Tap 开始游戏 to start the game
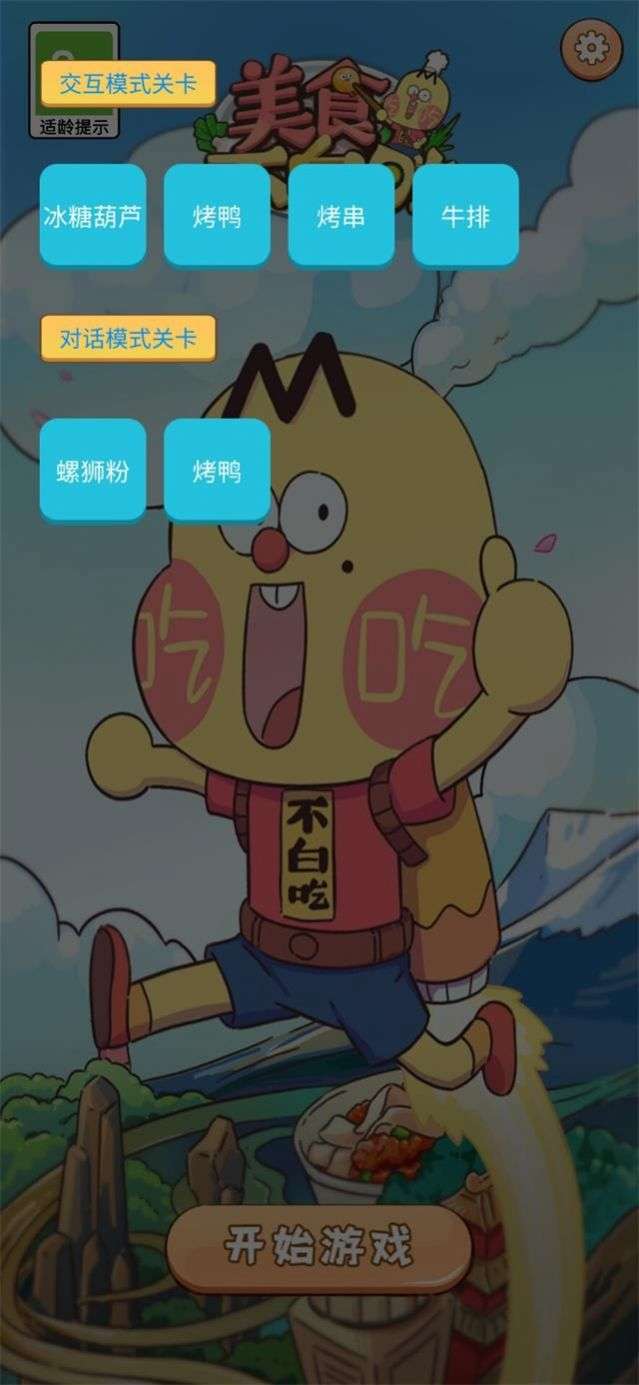The image size is (639, 1385). (x=318, y=1249)
